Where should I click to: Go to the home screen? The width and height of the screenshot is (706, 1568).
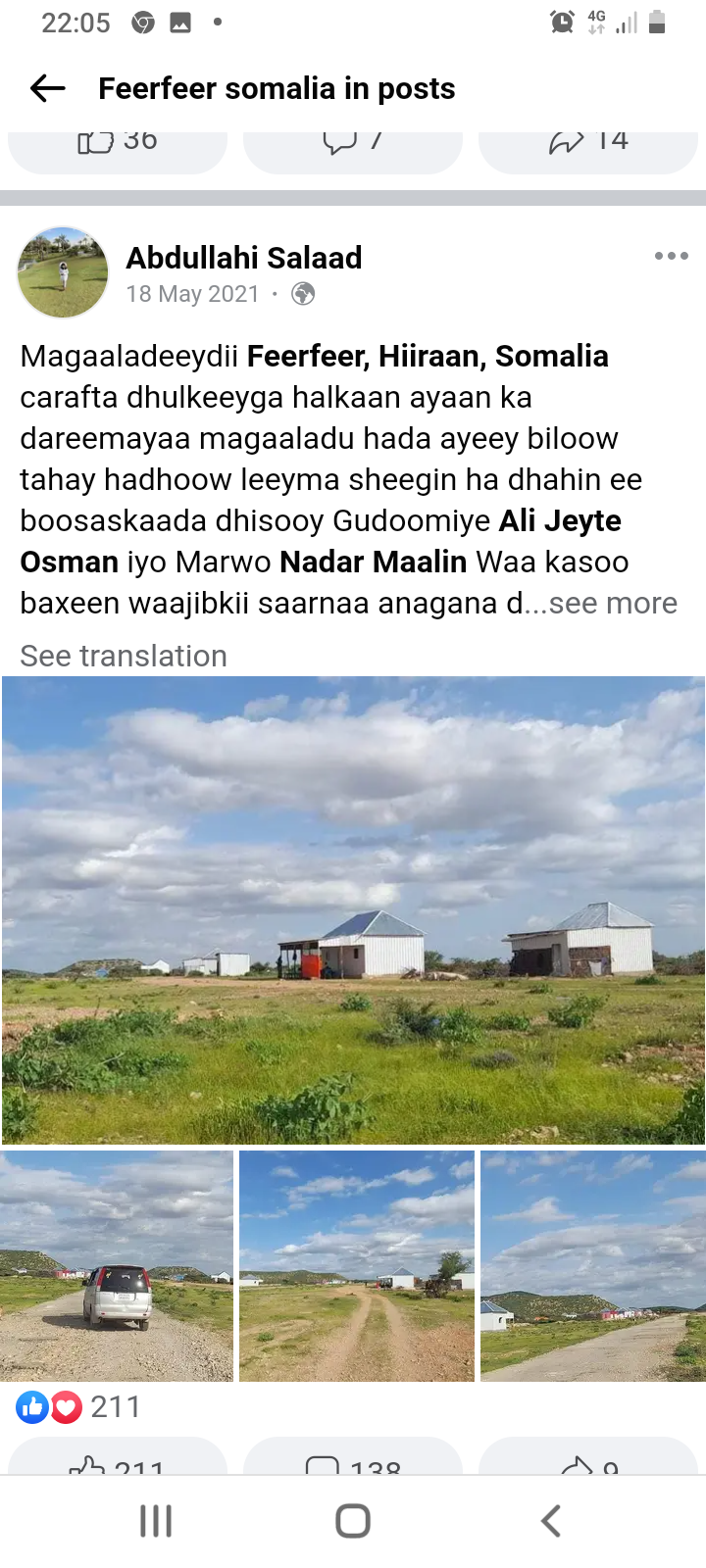(353, 1521)
